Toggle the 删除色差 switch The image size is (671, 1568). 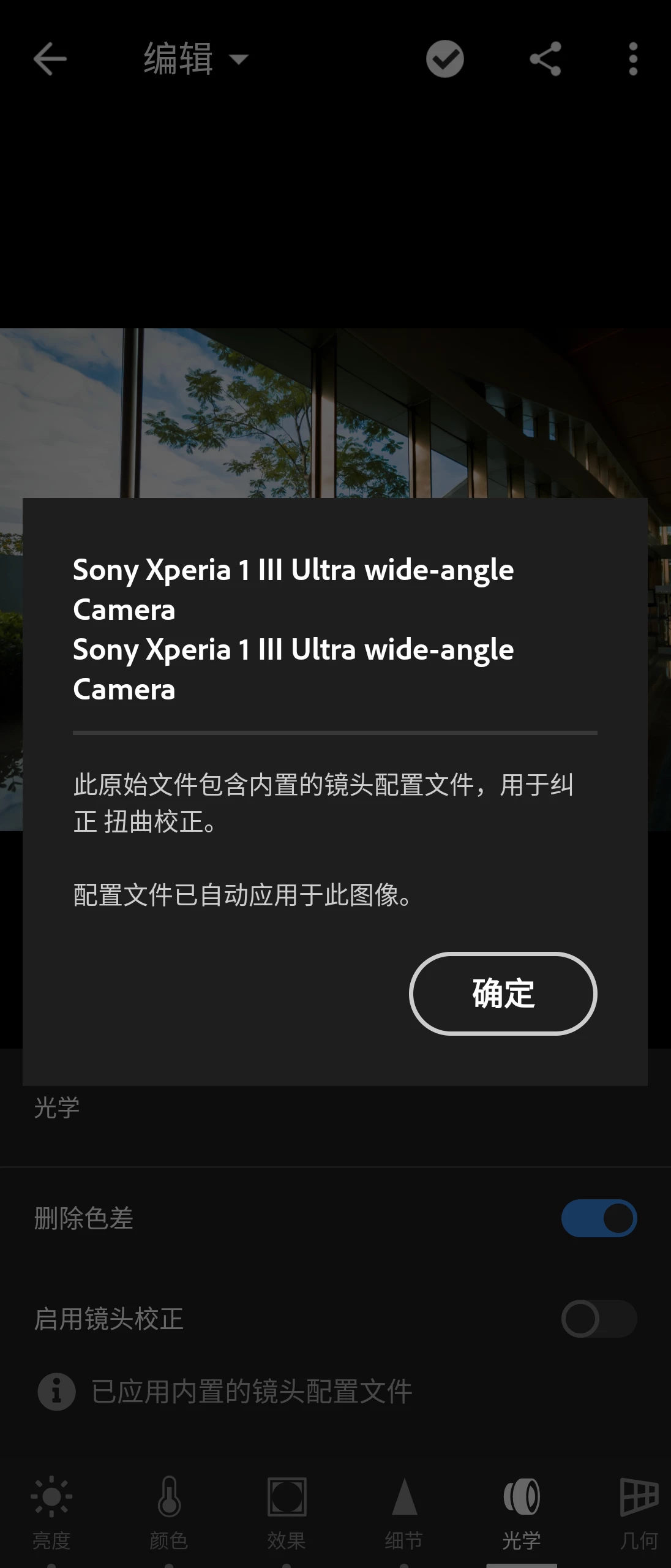coord(599,1218)
